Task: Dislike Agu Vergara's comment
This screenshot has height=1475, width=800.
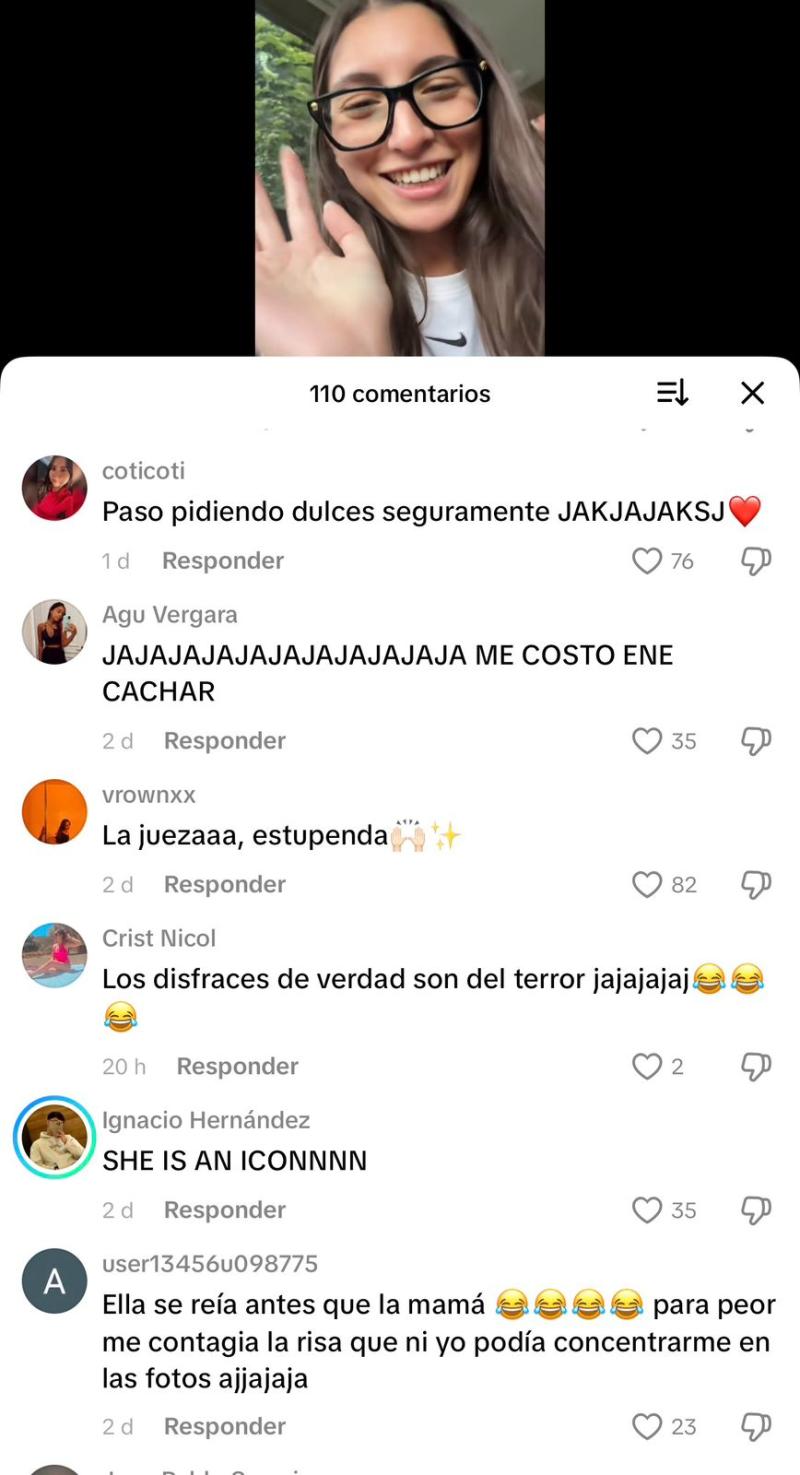Action: (757, 740)
